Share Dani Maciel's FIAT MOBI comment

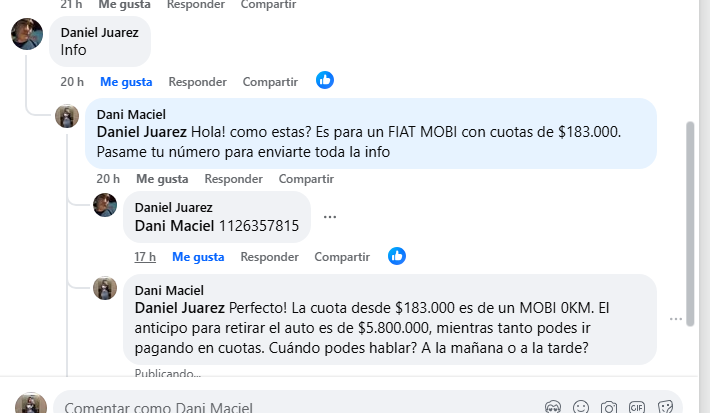pyautogui.click(x=306, y=179)
